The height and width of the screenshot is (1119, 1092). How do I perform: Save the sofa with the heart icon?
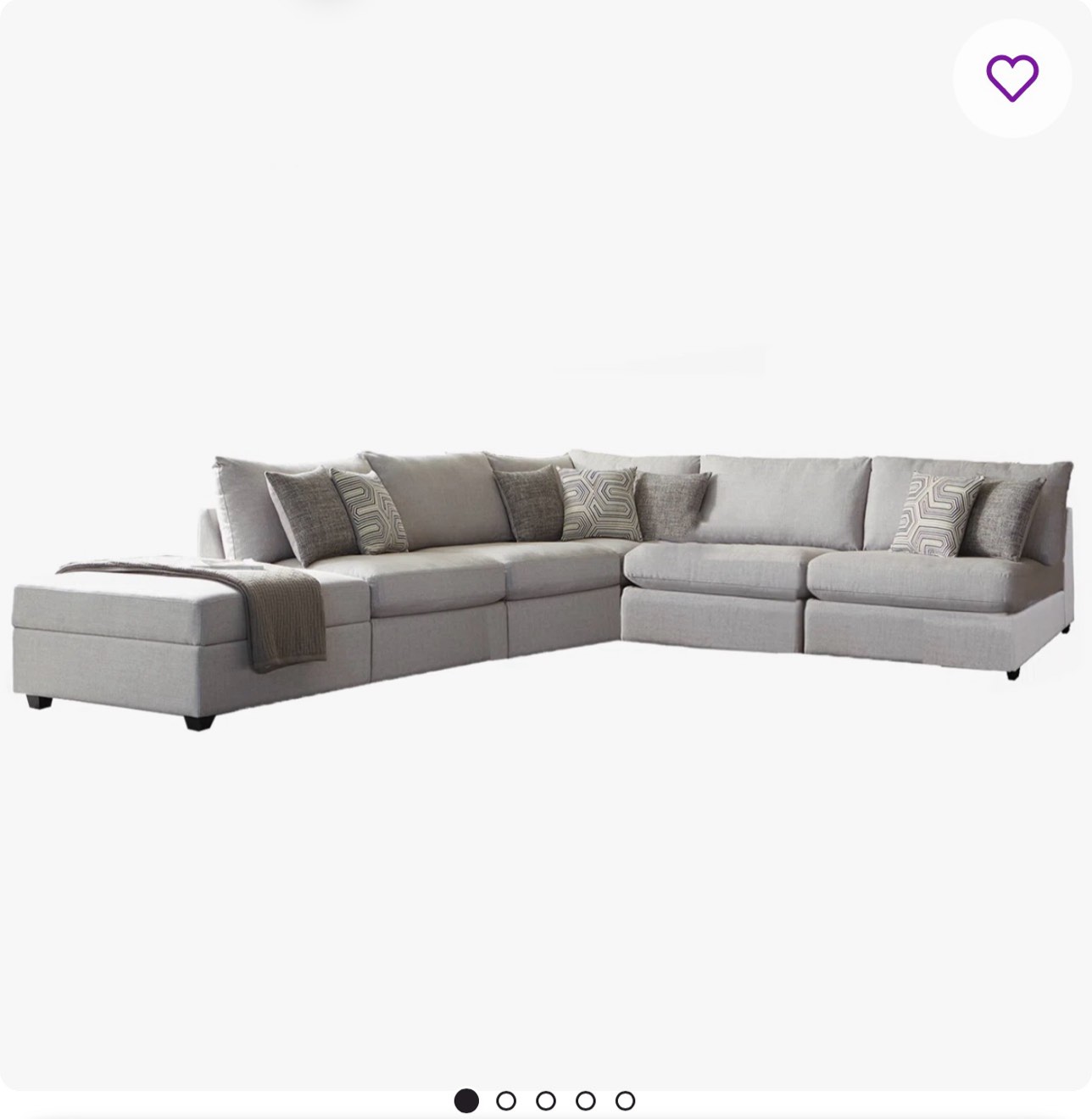(x=1012, y=78)
